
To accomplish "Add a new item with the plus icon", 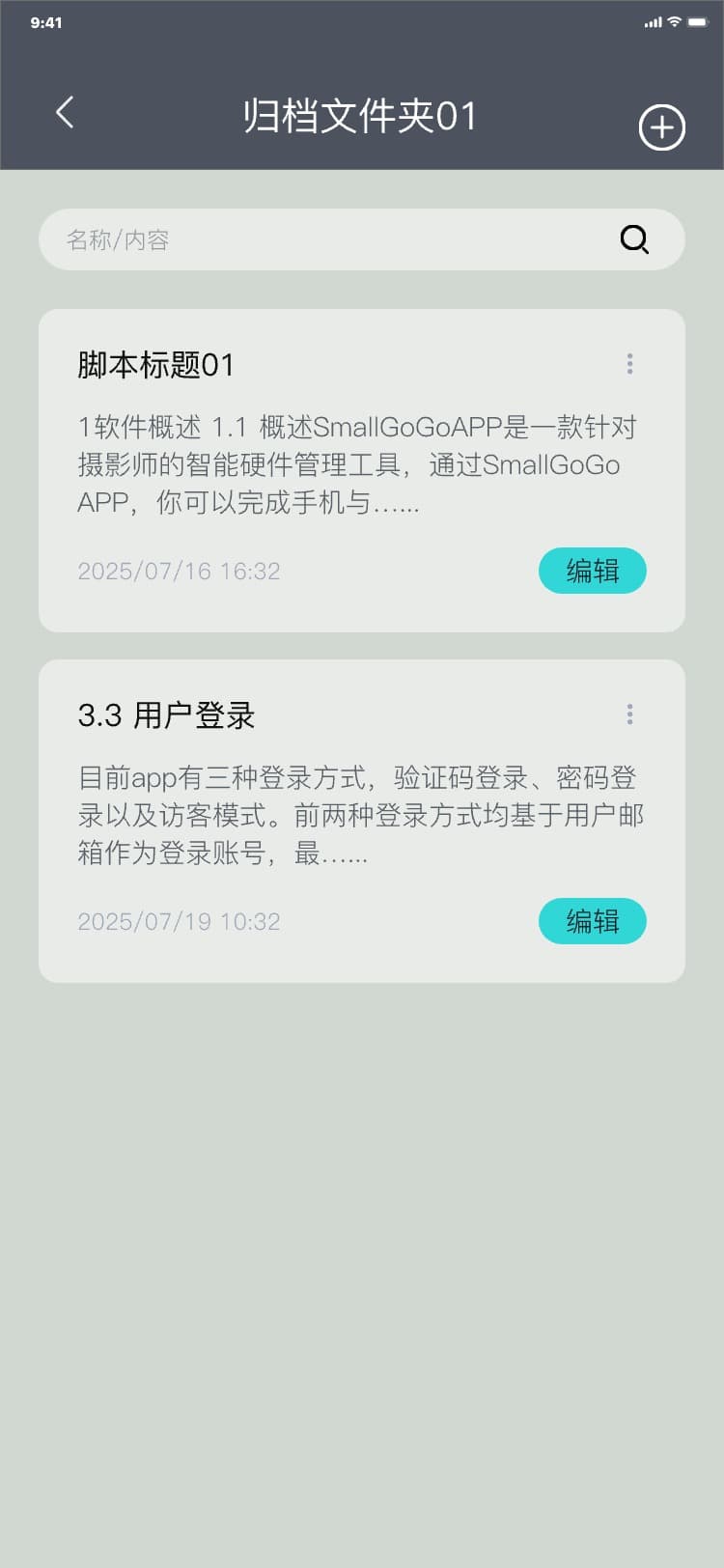I will click(662, 127).
